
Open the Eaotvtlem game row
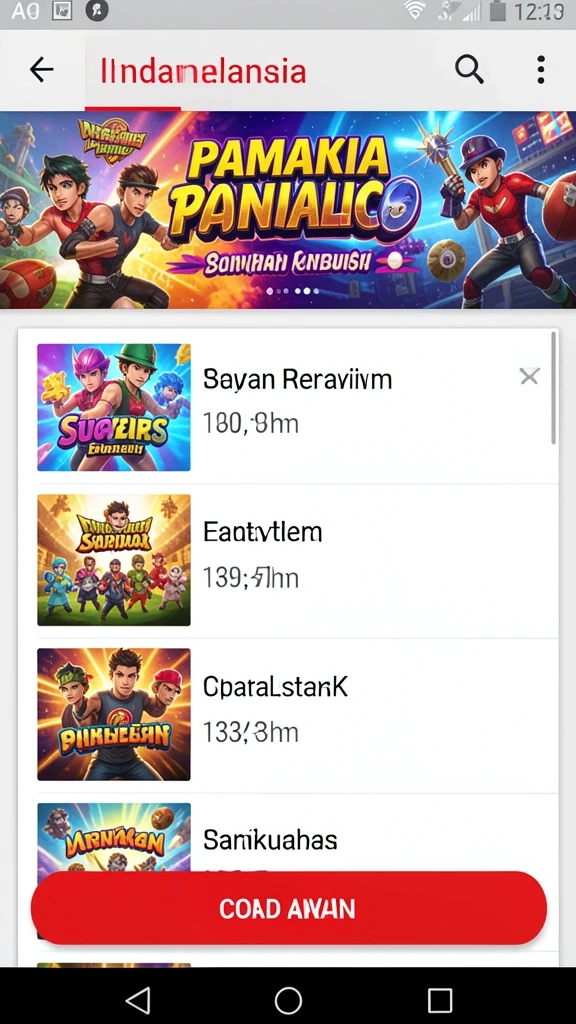click(288, 561)
